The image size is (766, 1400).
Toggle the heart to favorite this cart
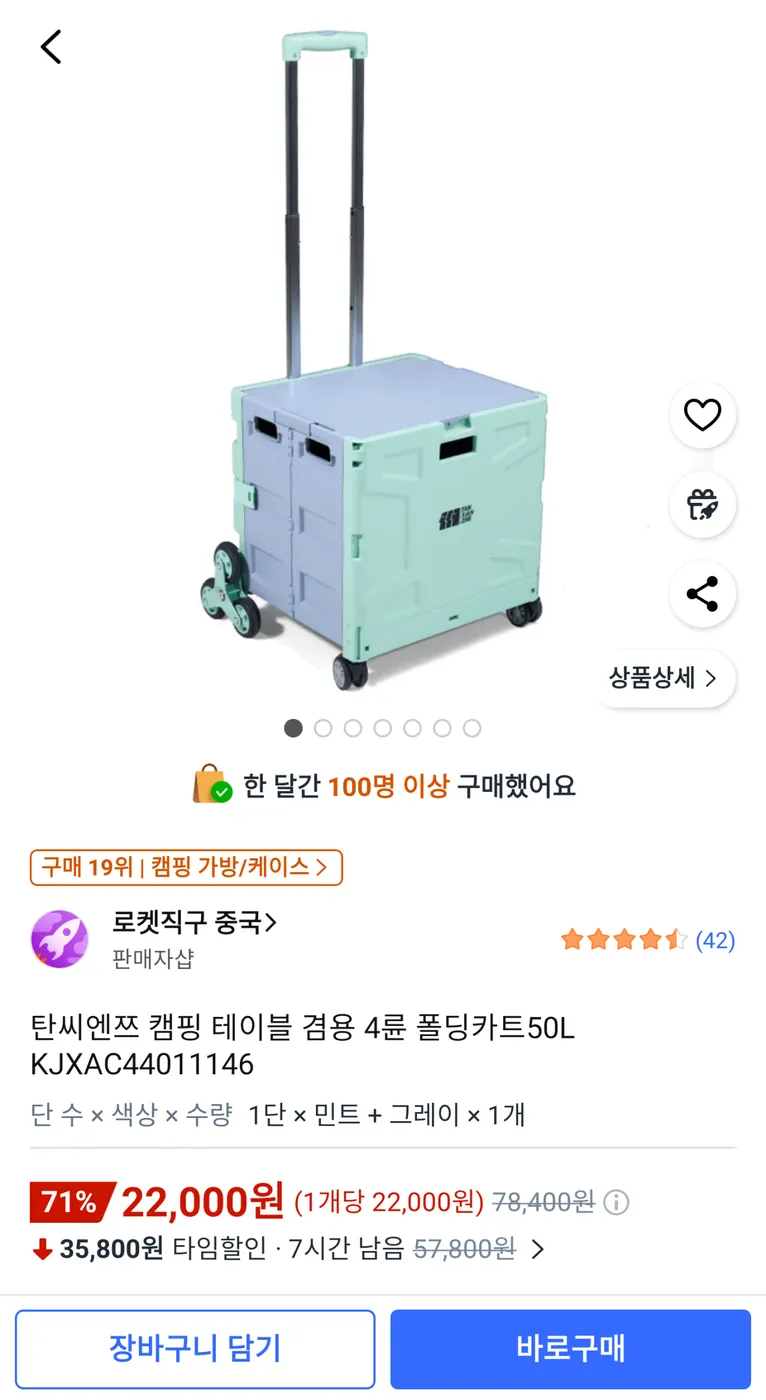[x=702, y=415]
